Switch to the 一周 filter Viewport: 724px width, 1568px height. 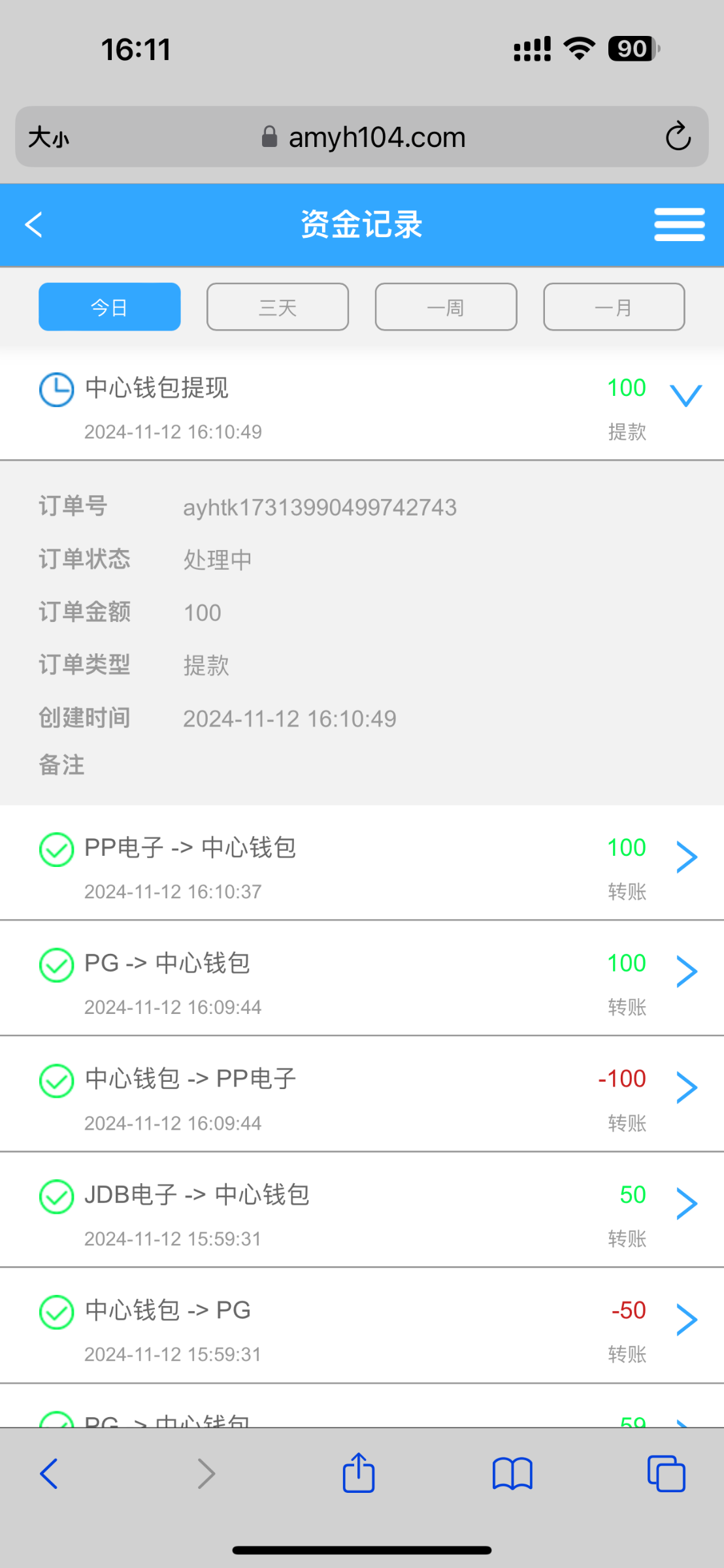pyautogui.click(x=446, y=307)
